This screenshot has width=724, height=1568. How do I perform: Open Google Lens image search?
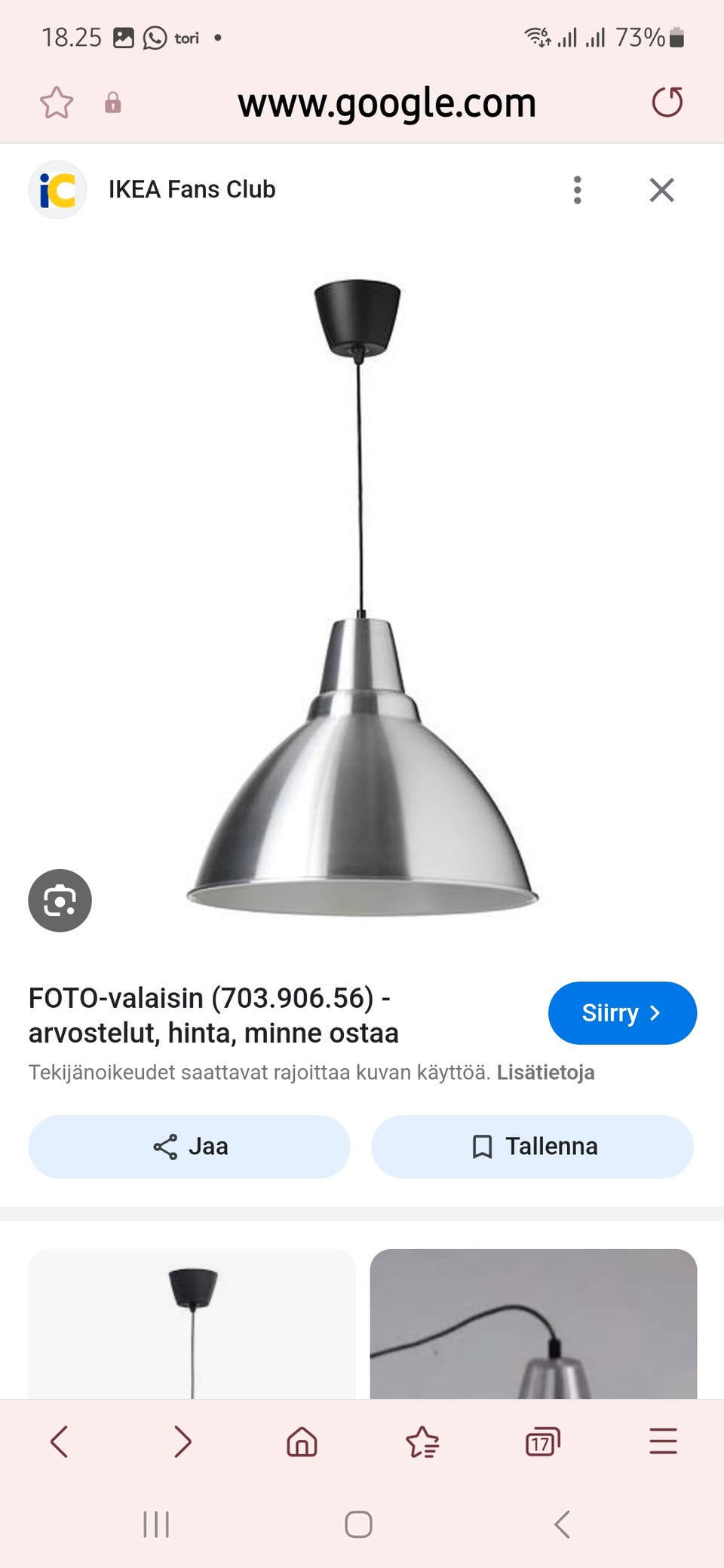click(x=60, y=900)
